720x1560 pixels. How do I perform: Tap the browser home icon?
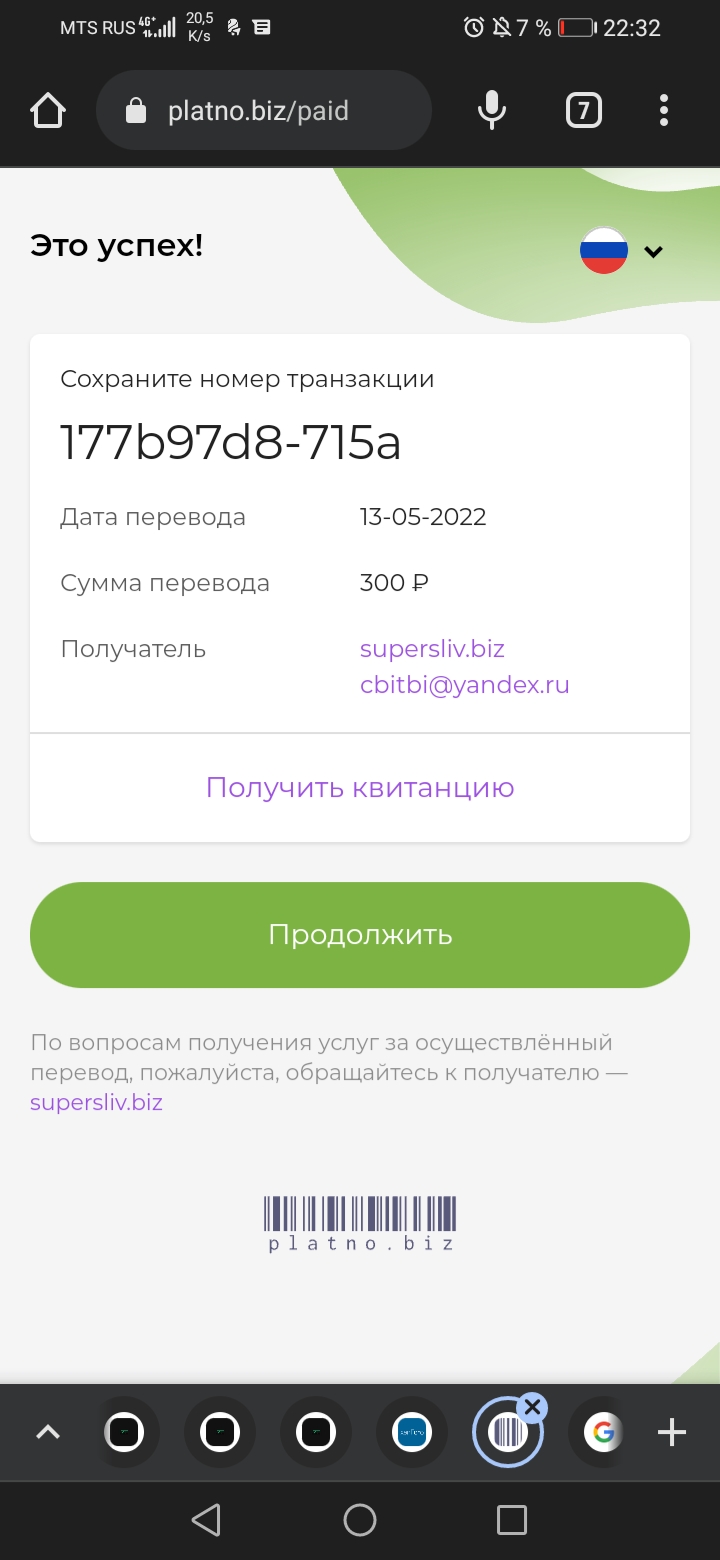pos(48,110)
